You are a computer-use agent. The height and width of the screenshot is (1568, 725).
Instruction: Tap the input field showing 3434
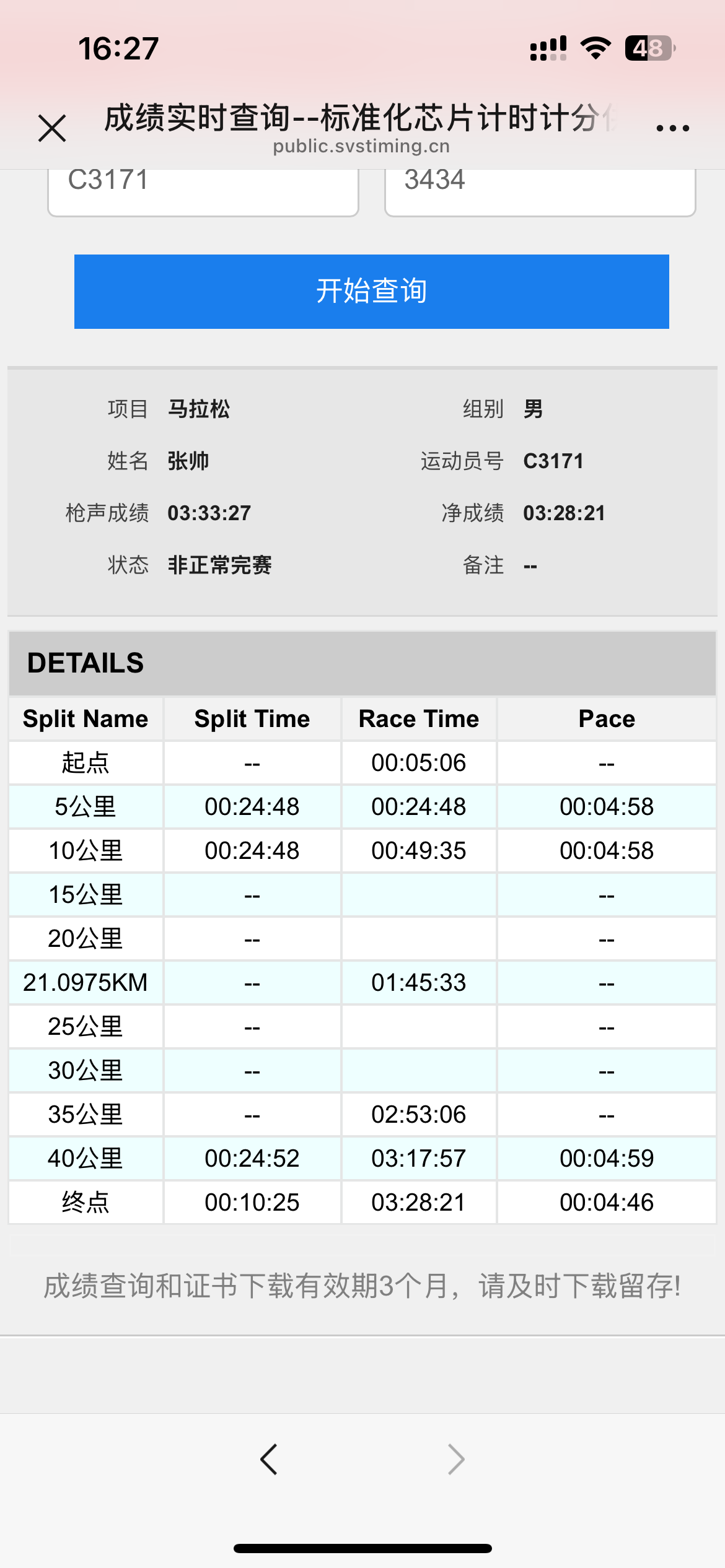coord(540,192)
